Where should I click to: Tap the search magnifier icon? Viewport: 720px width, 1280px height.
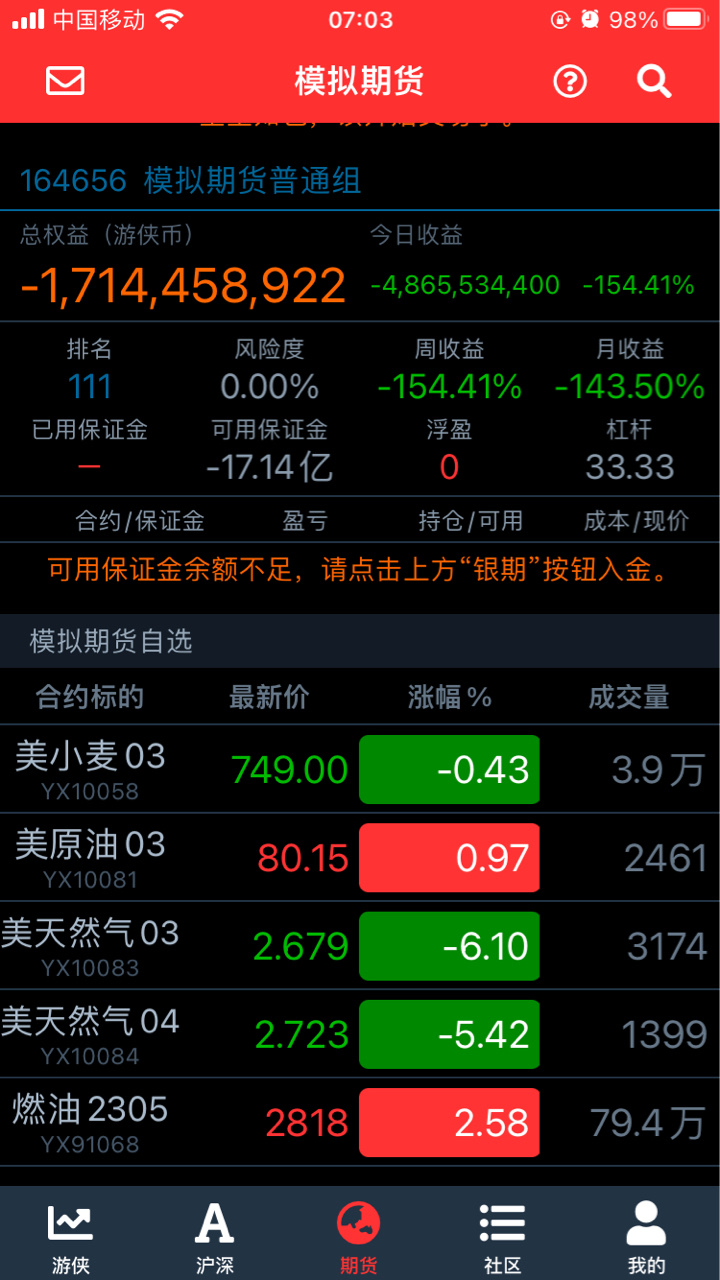654,81
